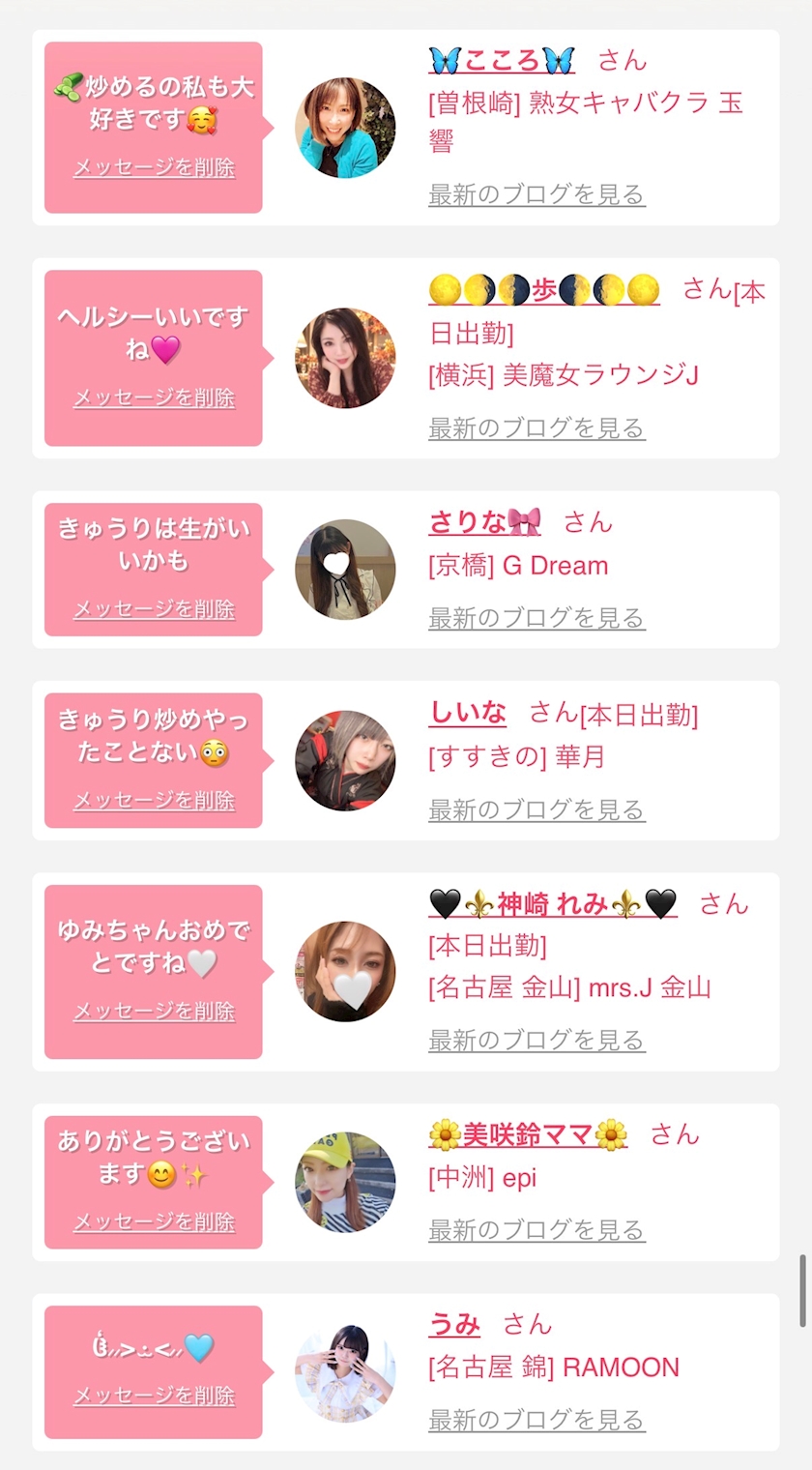Delete the ゆみちゃんおめでとですね message
812x1470 pixels.
pos(154,1012)
